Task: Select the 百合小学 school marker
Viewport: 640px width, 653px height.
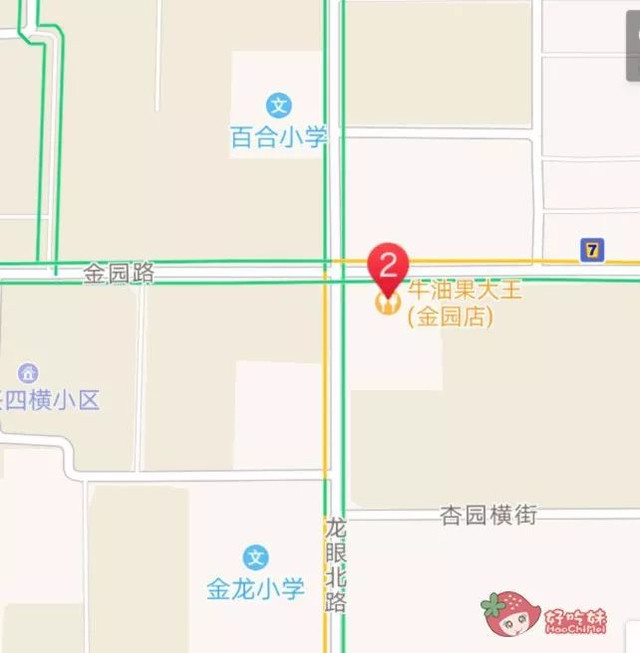Action: [x=279, y=105]
